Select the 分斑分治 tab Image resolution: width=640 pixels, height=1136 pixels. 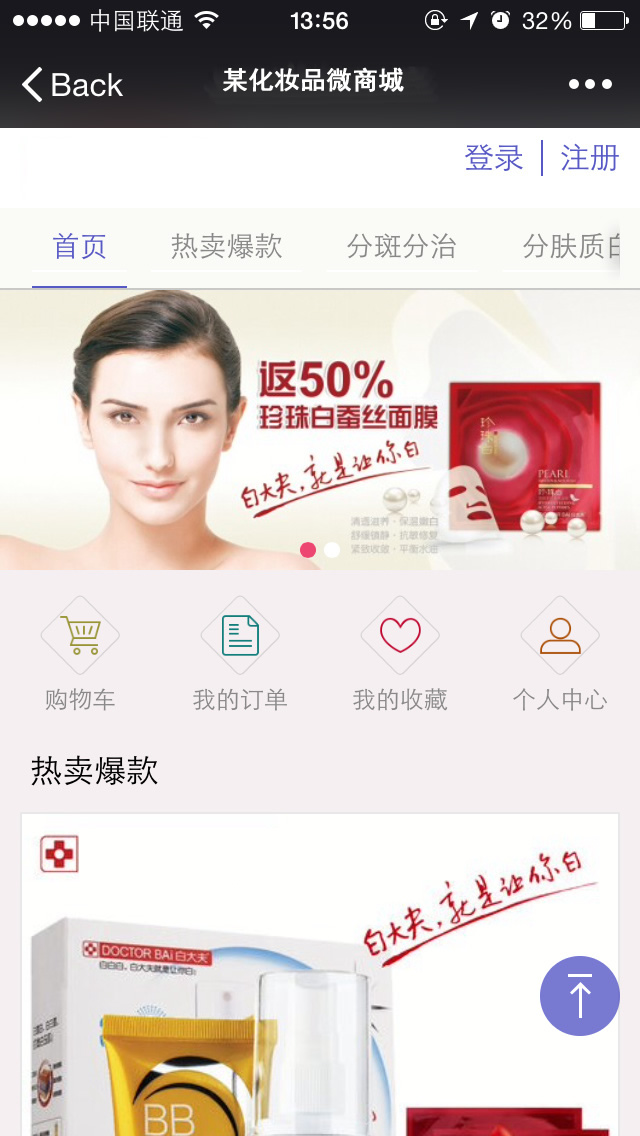pyautogui.click(x=401, y=246)
